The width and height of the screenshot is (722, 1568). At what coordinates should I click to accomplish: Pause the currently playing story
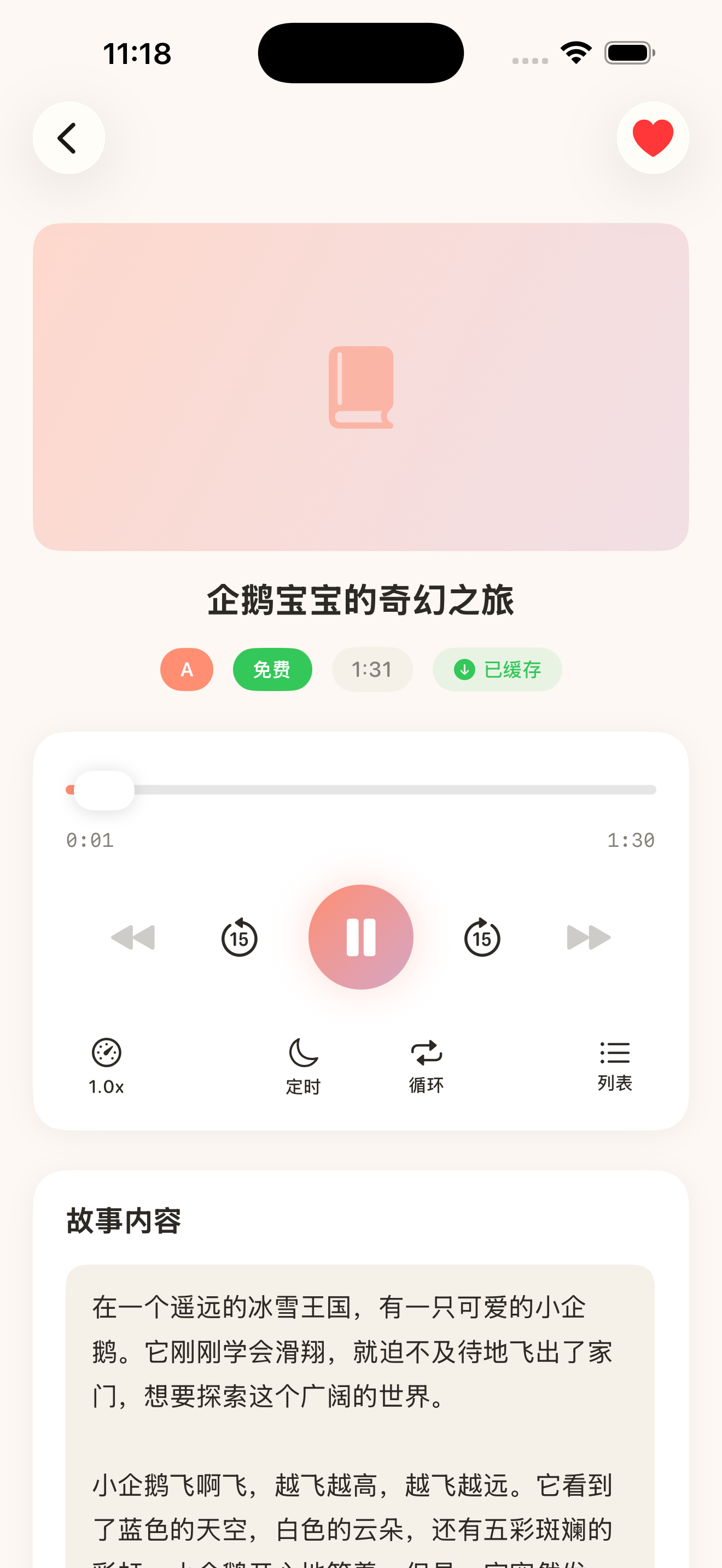(x=360, y=938)
